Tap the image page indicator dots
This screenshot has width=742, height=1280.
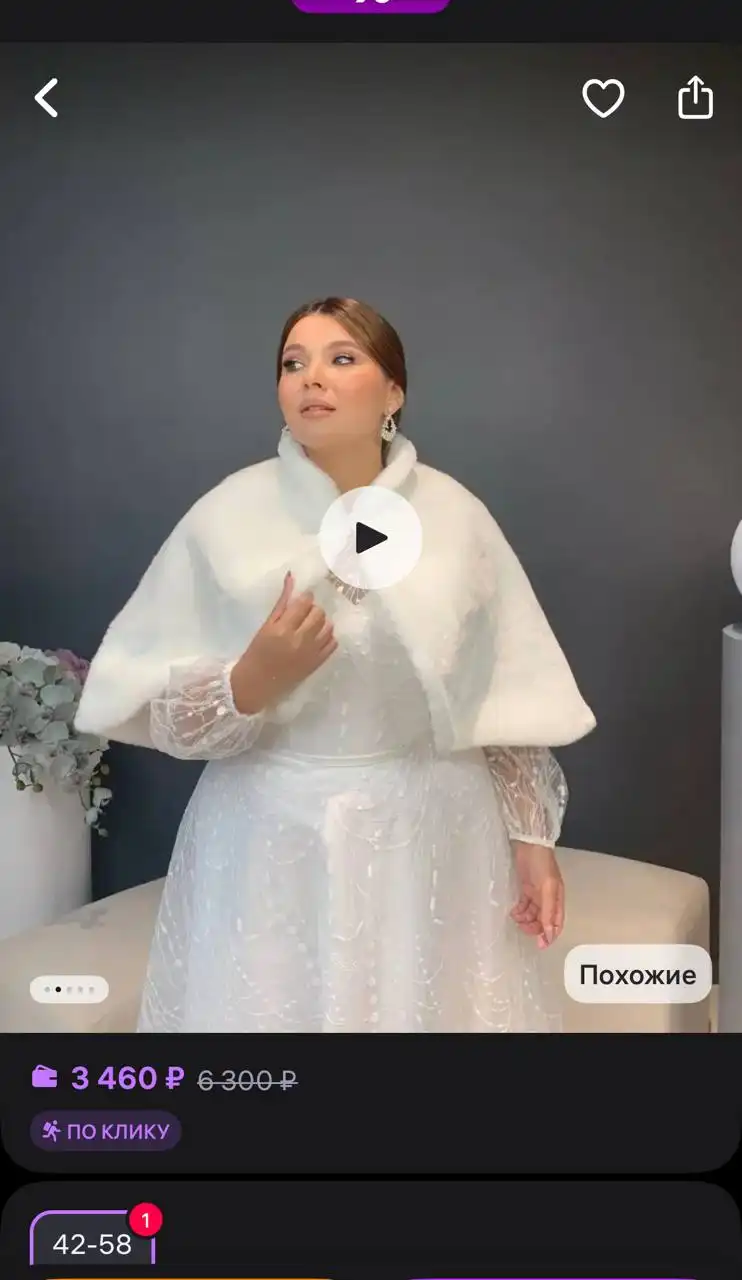(69, 990)
